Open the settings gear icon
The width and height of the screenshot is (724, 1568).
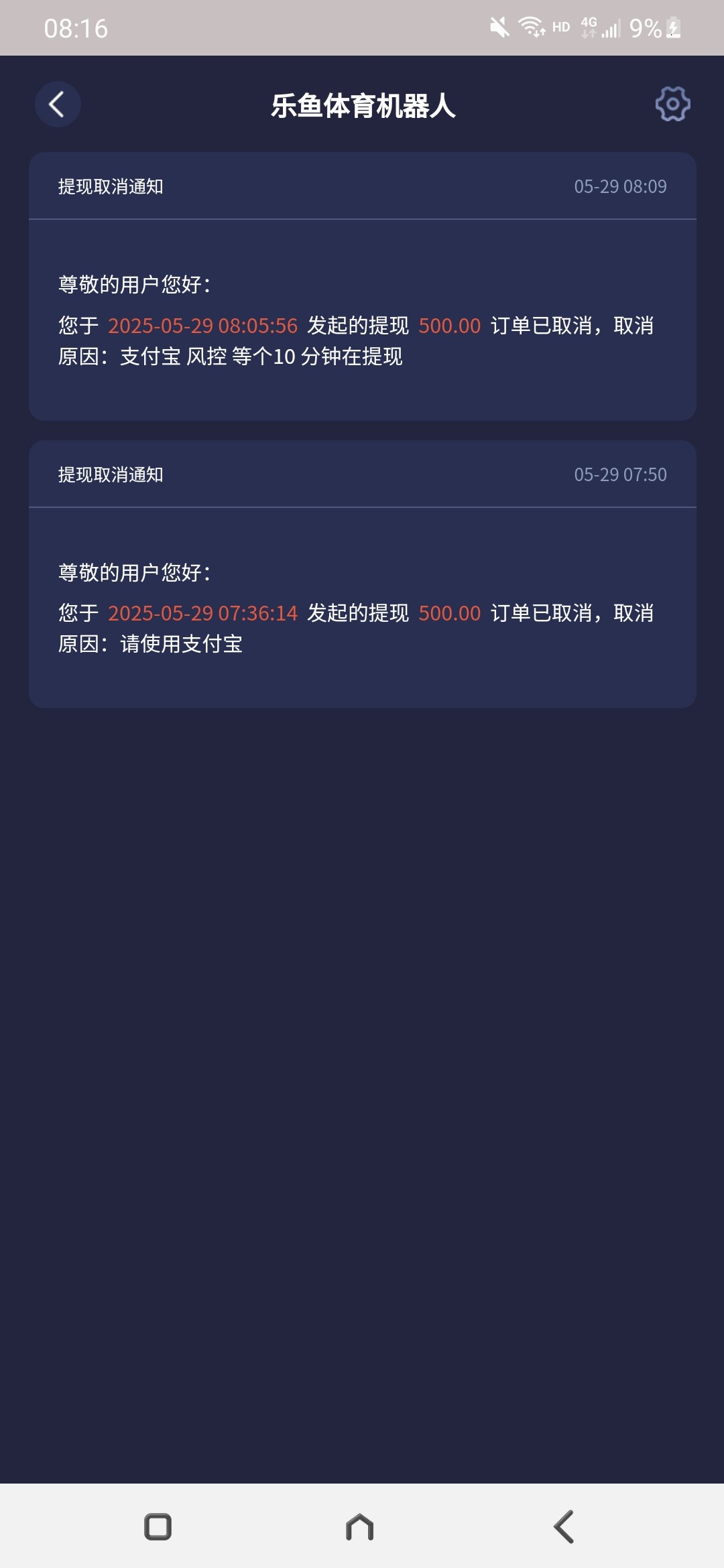coord(672,104)
